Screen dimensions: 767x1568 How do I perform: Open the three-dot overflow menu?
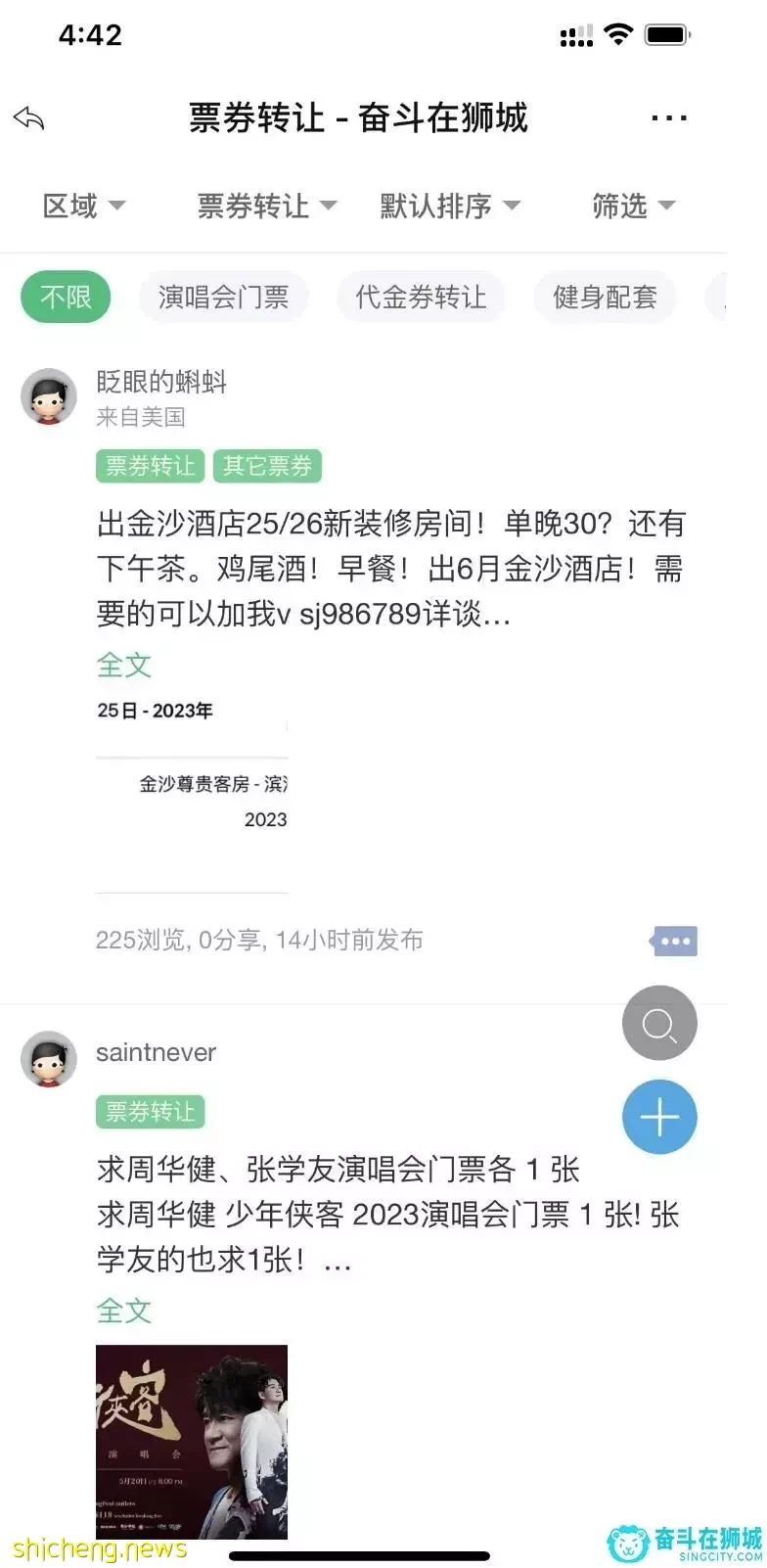pyautogui.click(x=668, y=118)
